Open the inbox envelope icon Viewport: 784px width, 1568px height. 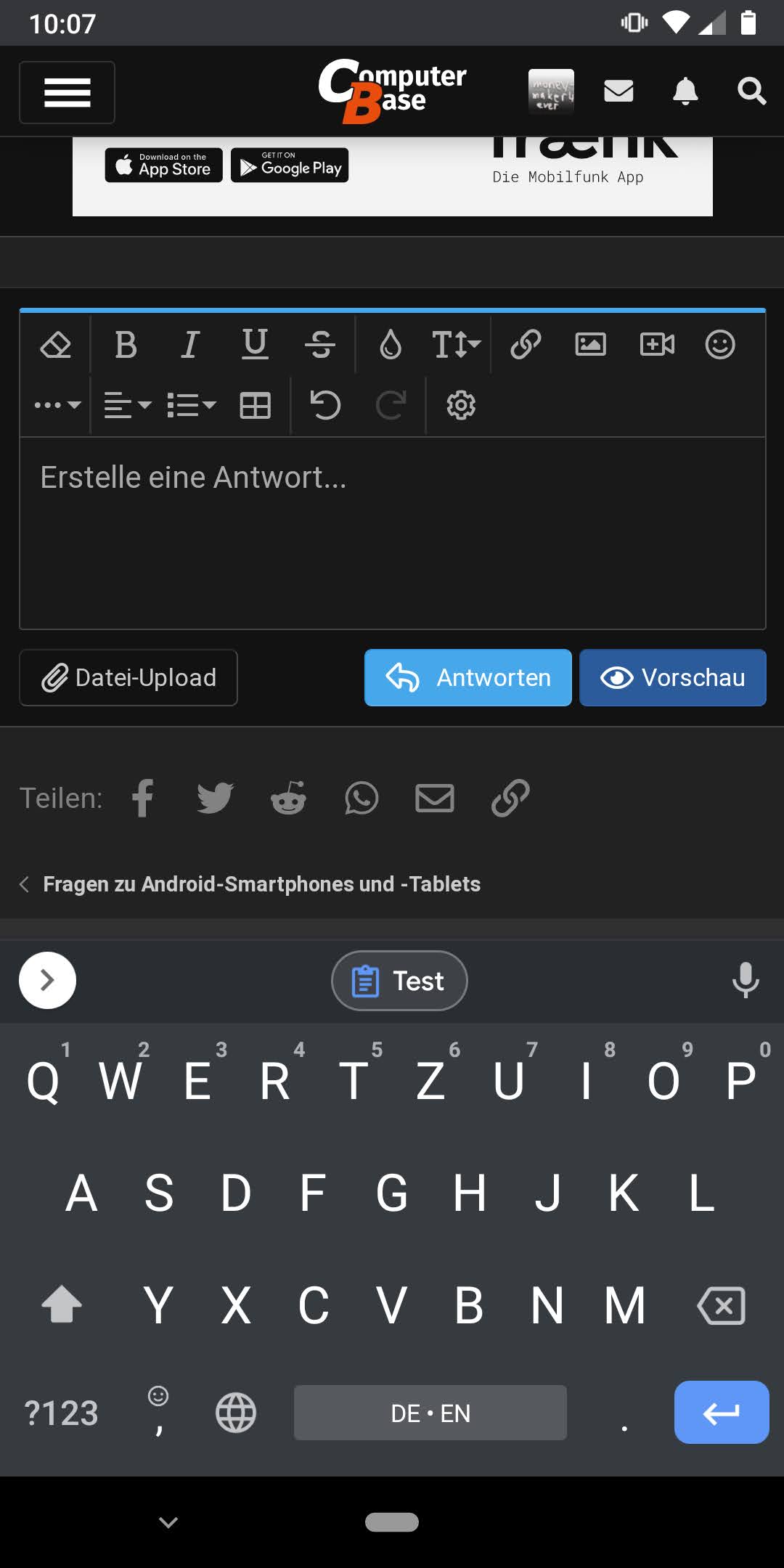coord(618,91)
